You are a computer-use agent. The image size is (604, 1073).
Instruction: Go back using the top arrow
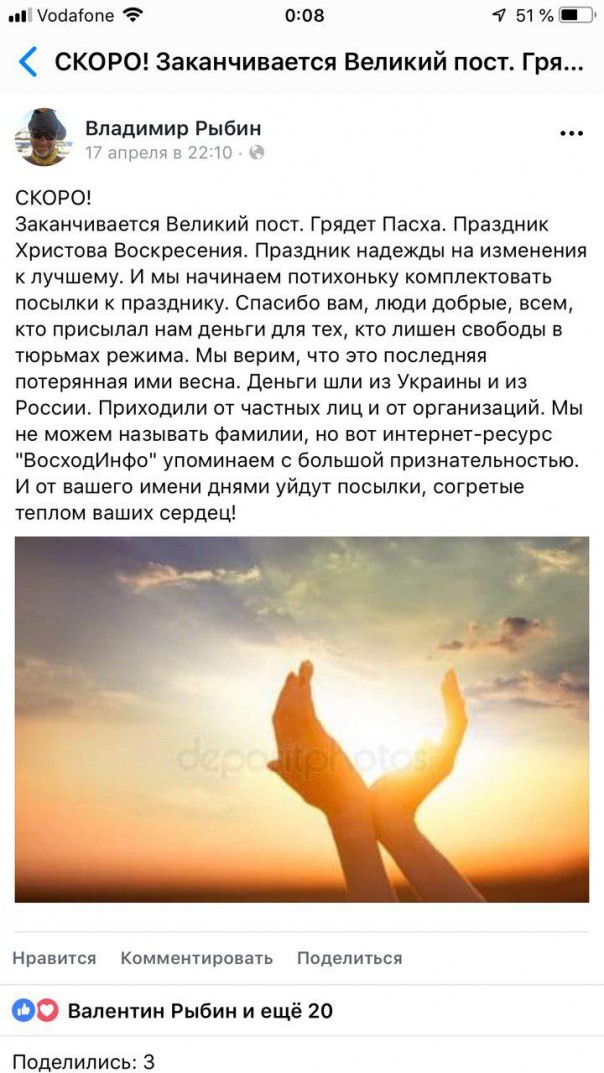28,62
